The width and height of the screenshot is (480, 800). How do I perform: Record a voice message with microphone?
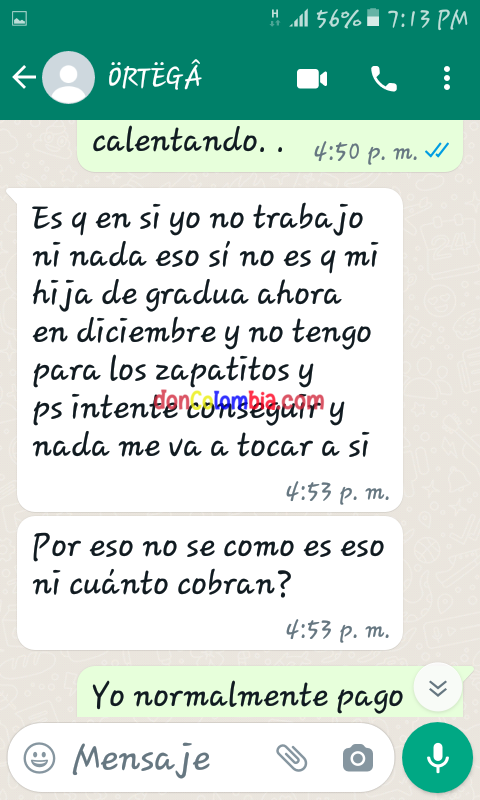click(437, 758)
